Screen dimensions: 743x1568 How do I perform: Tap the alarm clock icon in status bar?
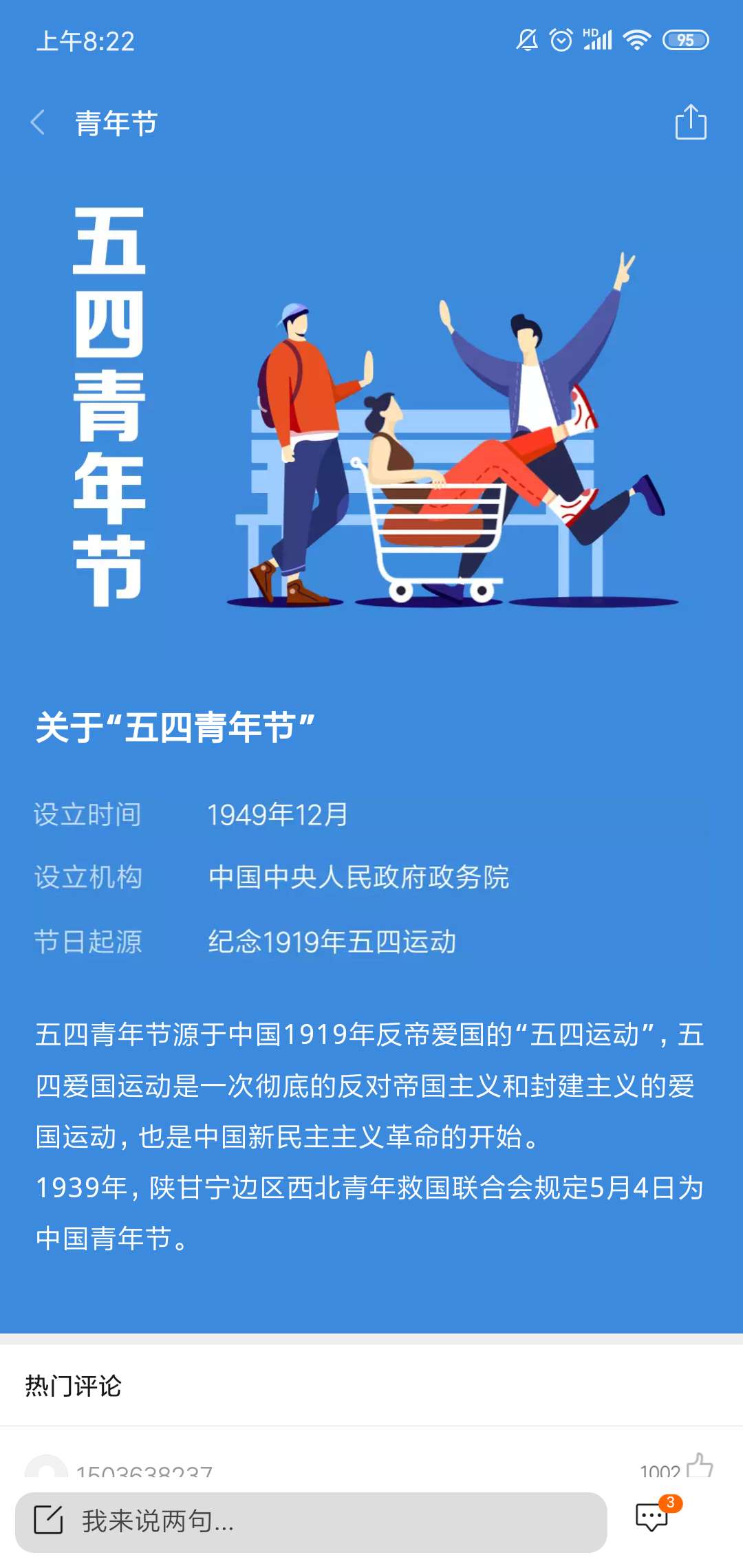[560, 41]
